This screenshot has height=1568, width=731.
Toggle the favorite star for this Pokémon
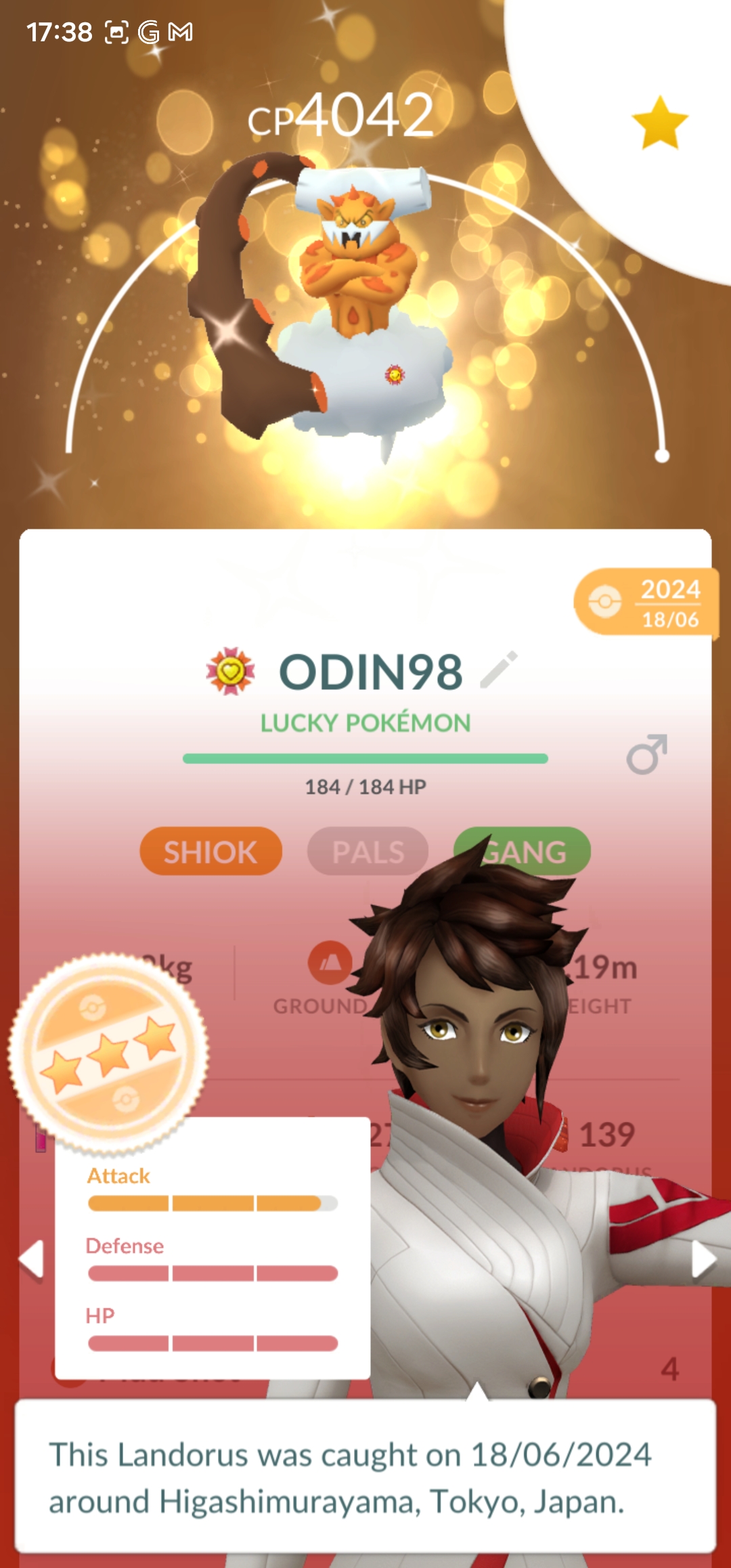click(659, 123)
